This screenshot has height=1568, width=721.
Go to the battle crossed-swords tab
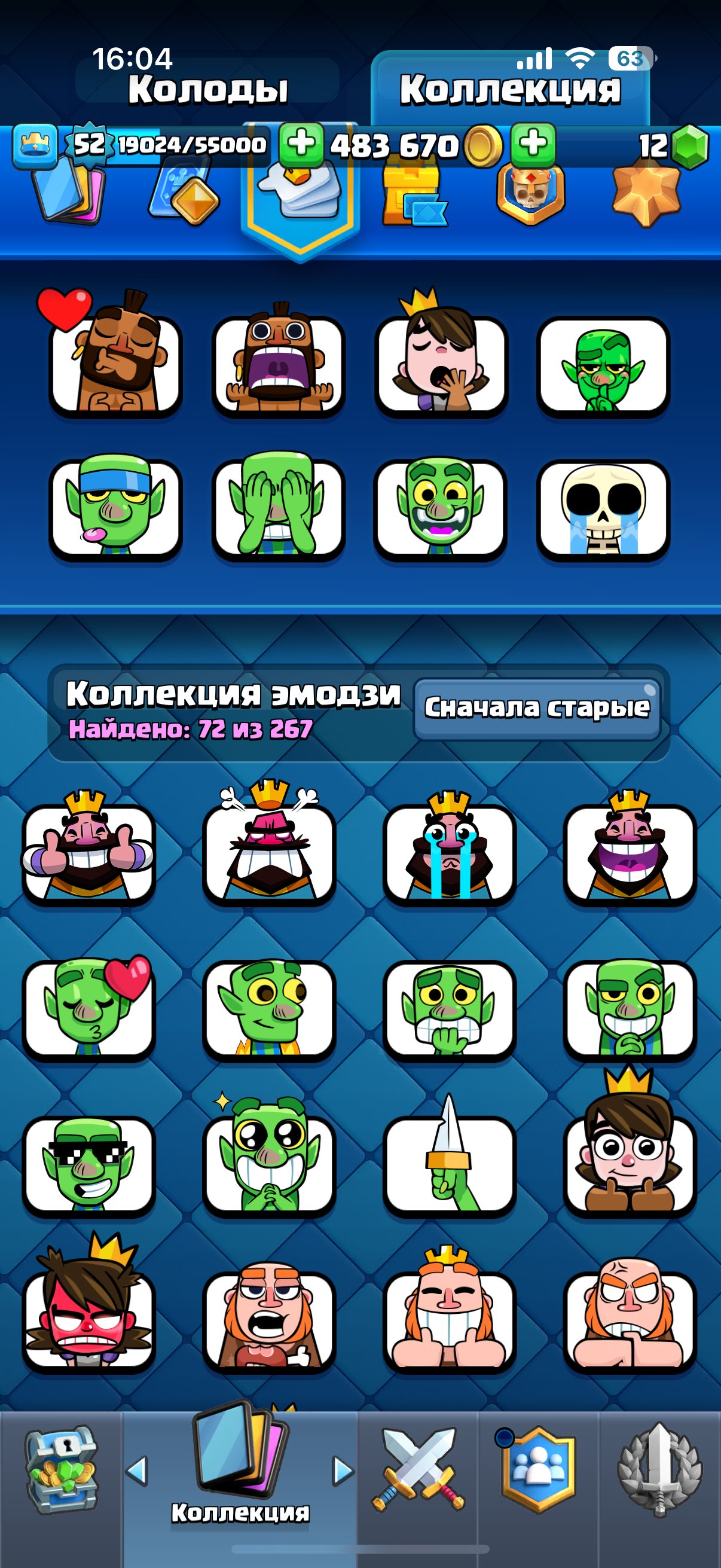418,1471
